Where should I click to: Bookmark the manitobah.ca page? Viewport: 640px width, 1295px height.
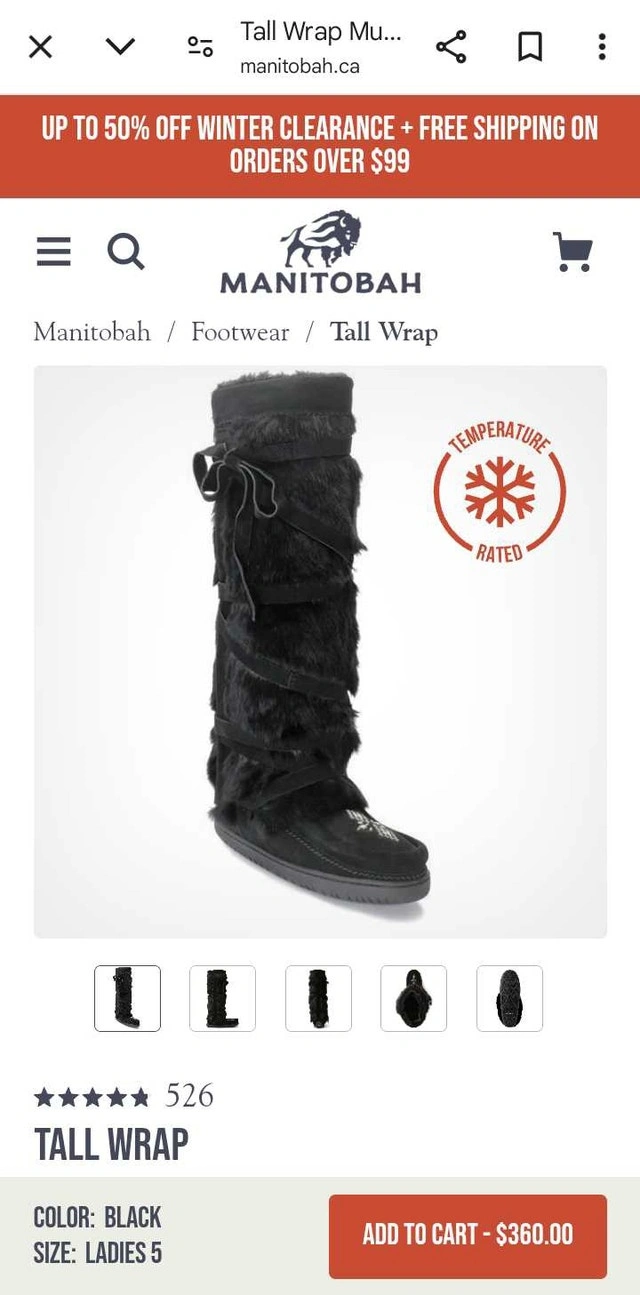click(530, 46)
